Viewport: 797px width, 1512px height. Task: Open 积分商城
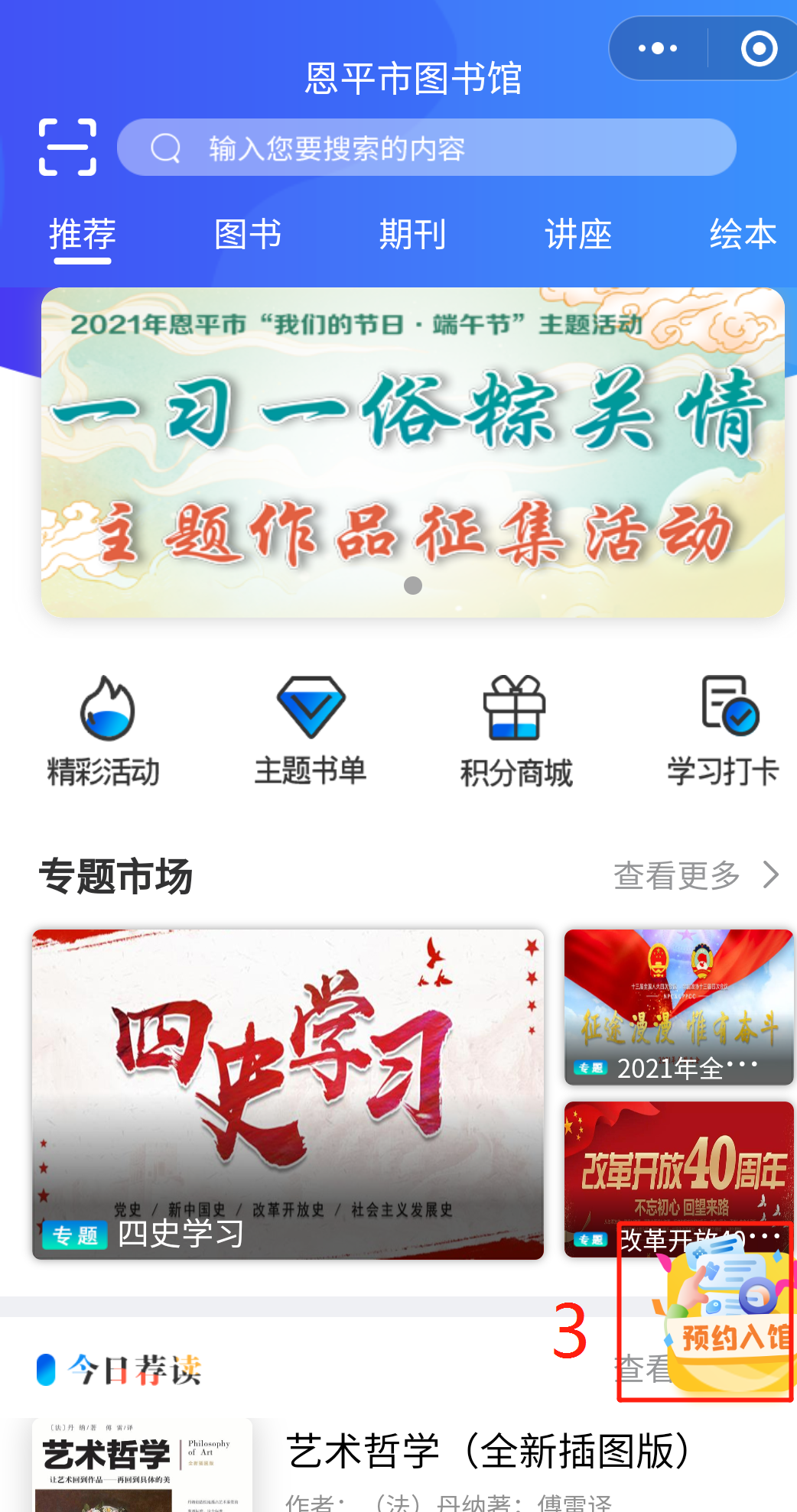[x=516, y=730]
